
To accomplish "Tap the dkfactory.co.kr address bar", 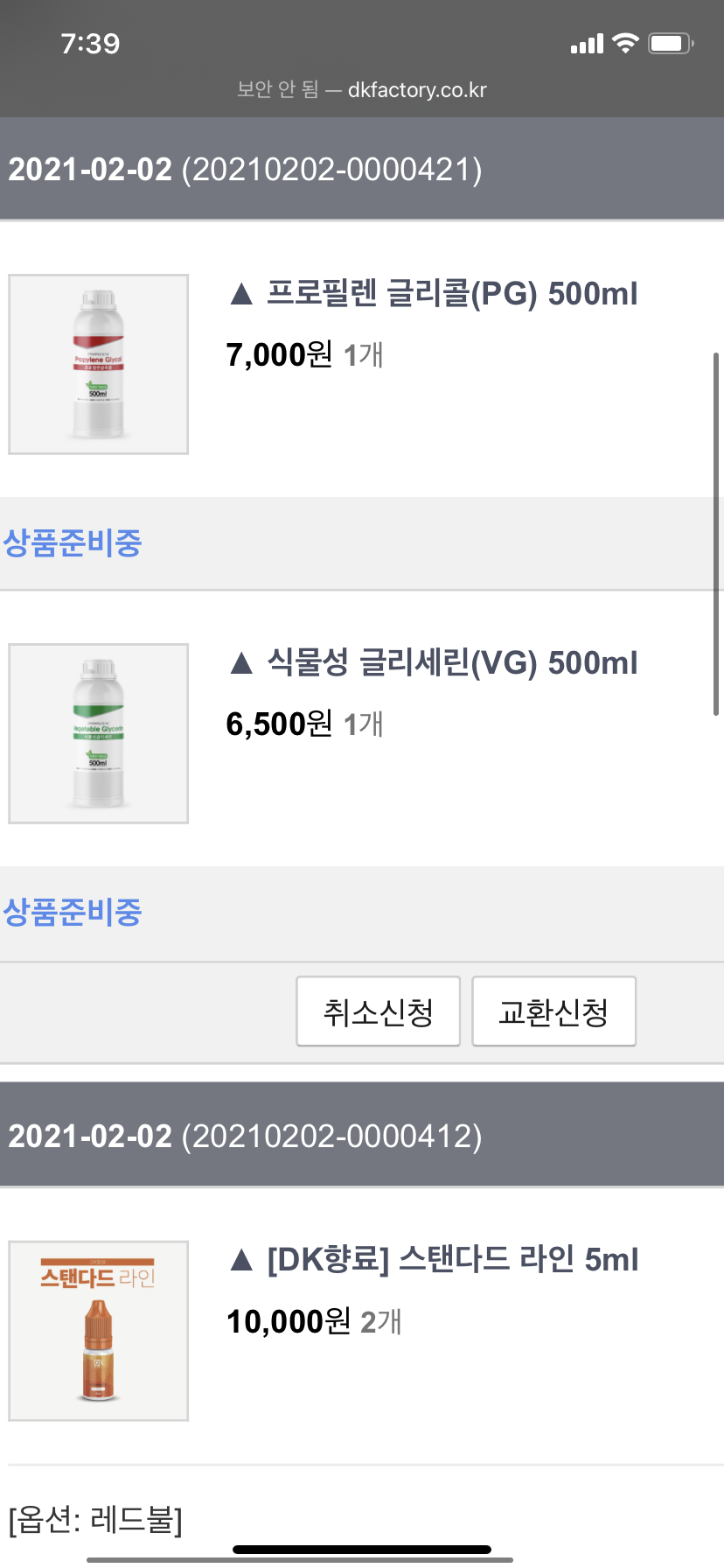I will (x=362, y=89).
